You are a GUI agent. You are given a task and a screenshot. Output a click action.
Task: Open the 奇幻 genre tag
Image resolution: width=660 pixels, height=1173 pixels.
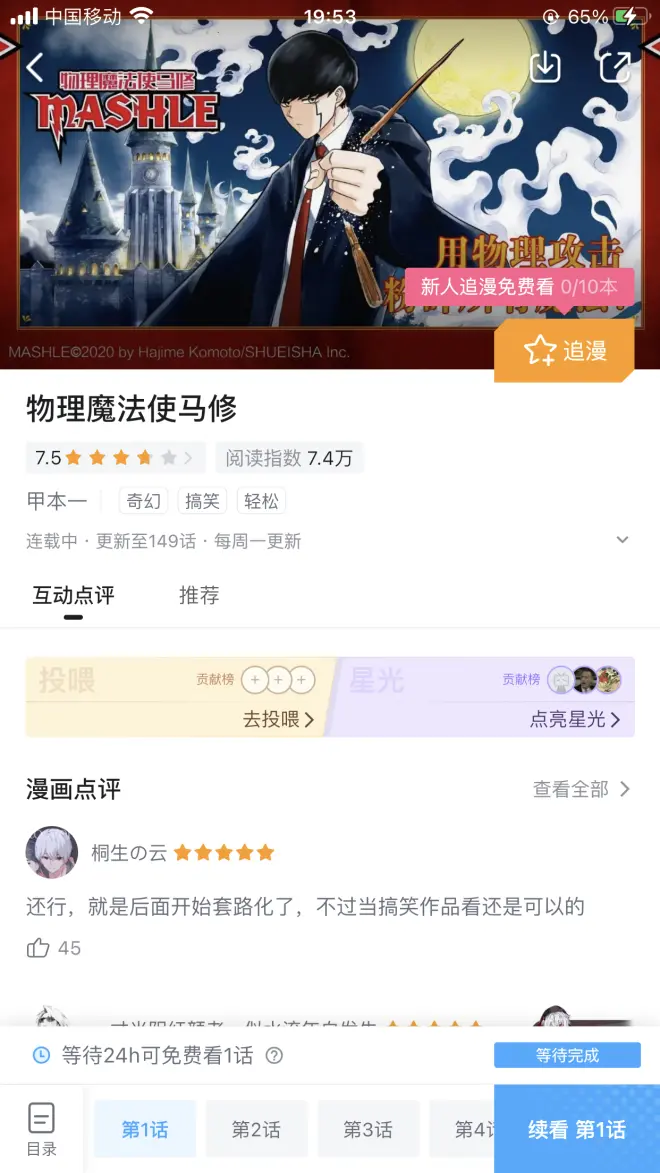click(x=143, y=501)
